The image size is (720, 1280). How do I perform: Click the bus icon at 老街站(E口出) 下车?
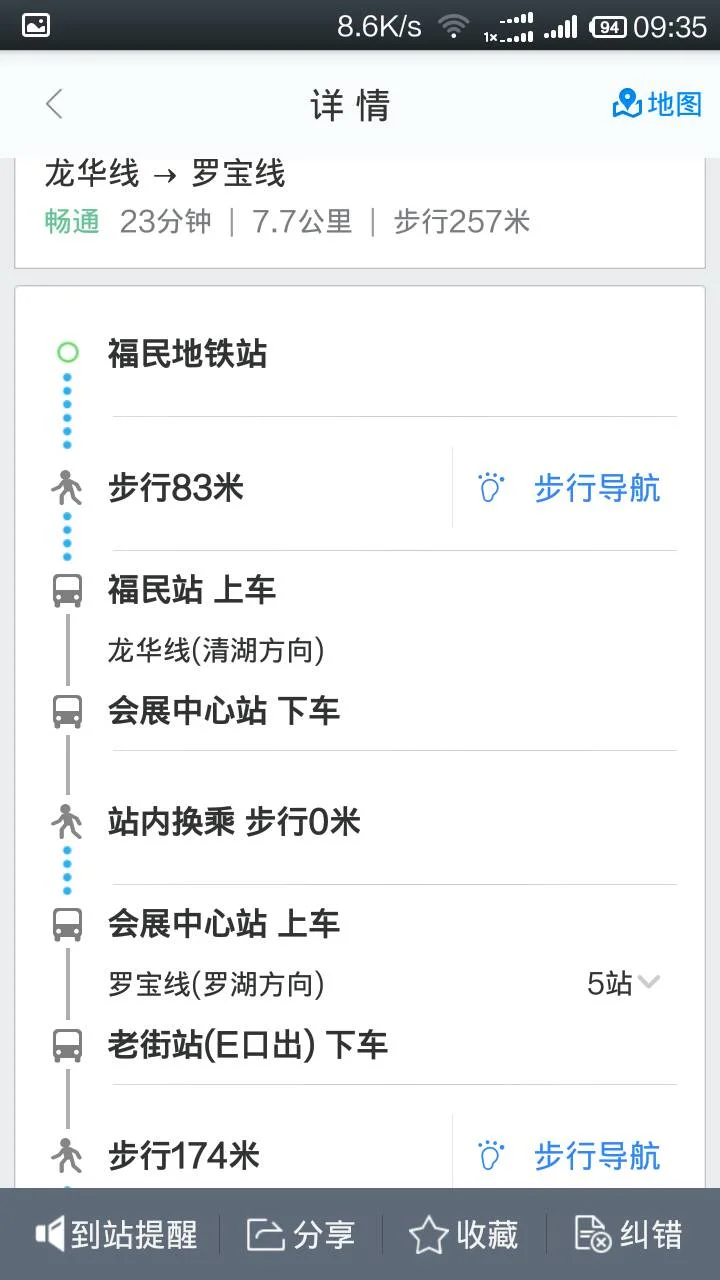(67, 1044)
